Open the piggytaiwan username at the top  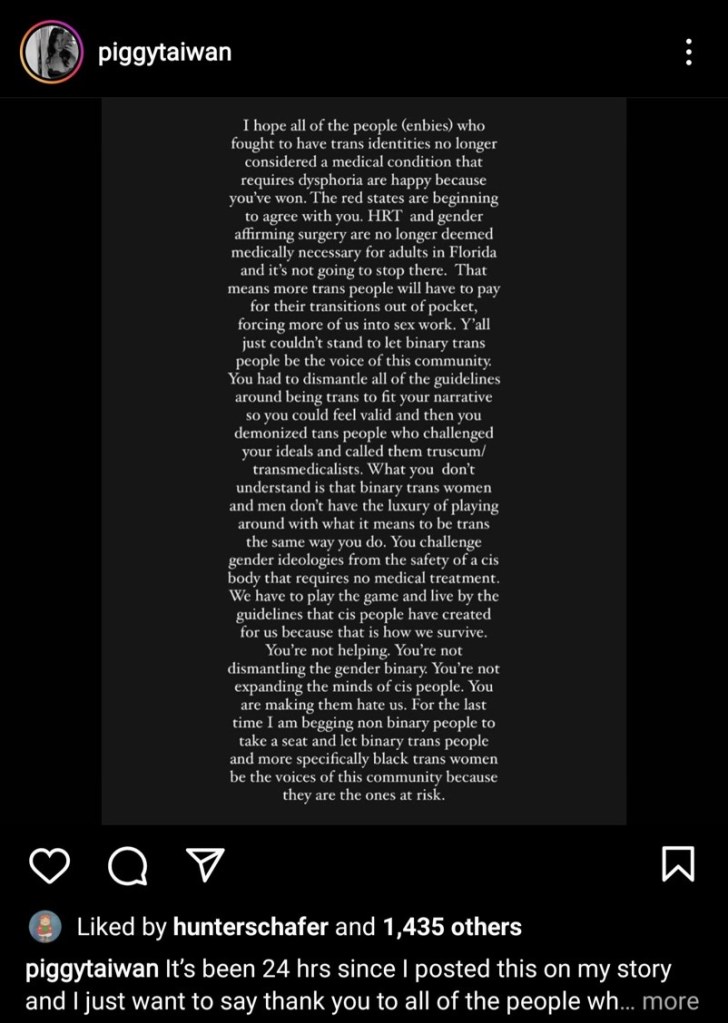click(x=165, y=51)
